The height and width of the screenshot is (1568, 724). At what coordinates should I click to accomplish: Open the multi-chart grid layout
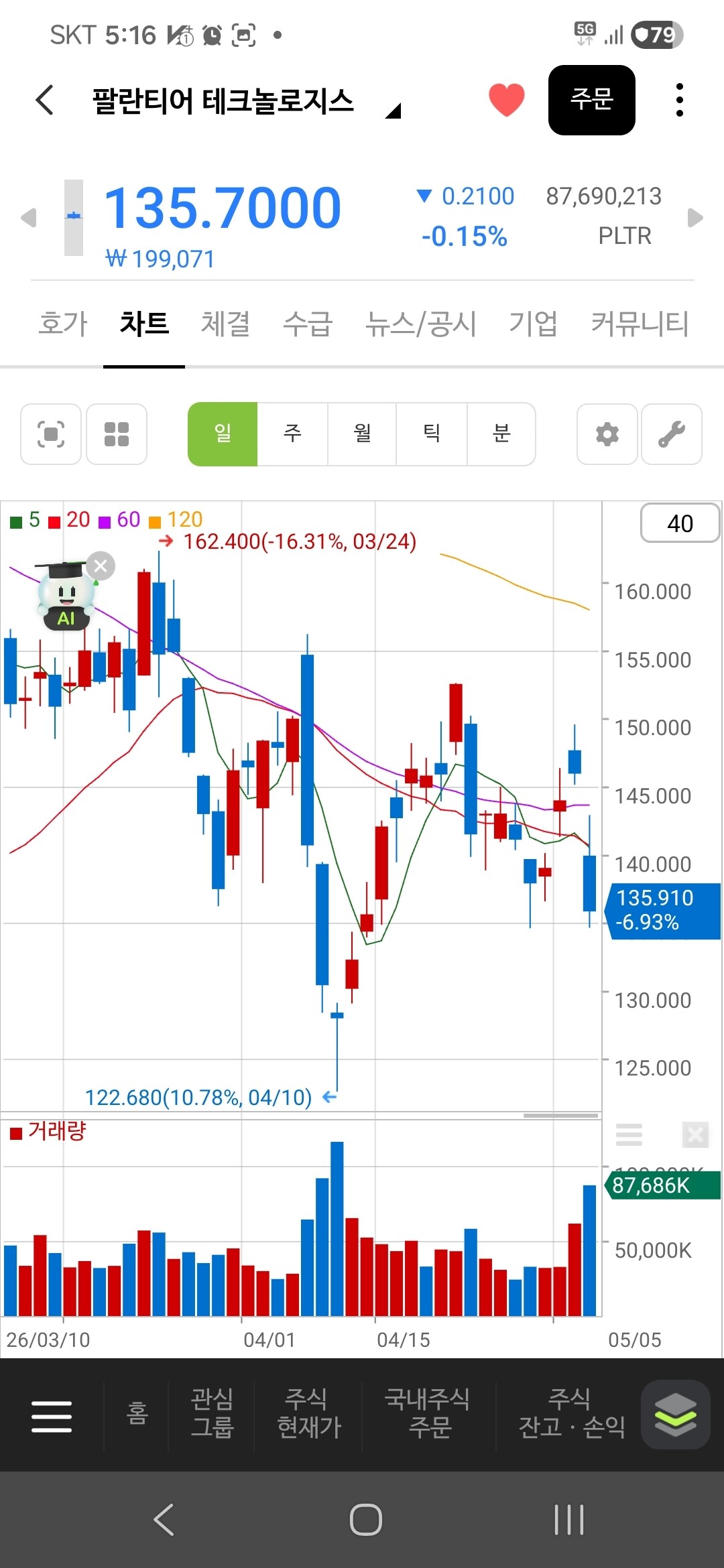[117, 434]
